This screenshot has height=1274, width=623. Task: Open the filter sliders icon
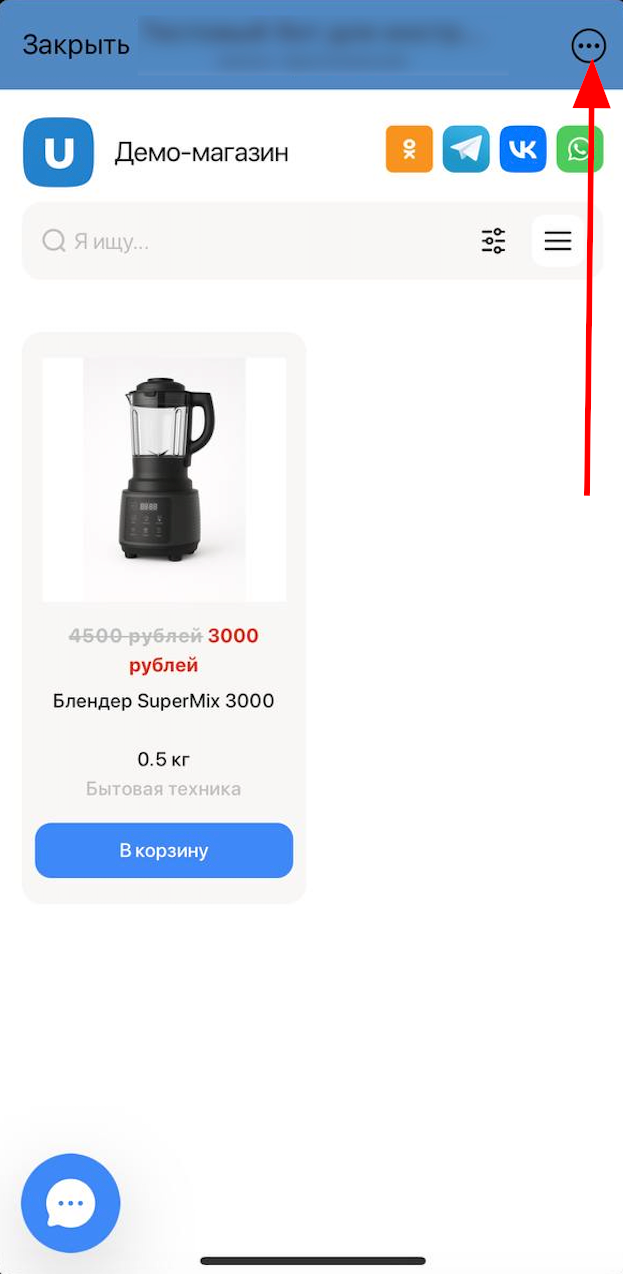[x=494, y=241]
